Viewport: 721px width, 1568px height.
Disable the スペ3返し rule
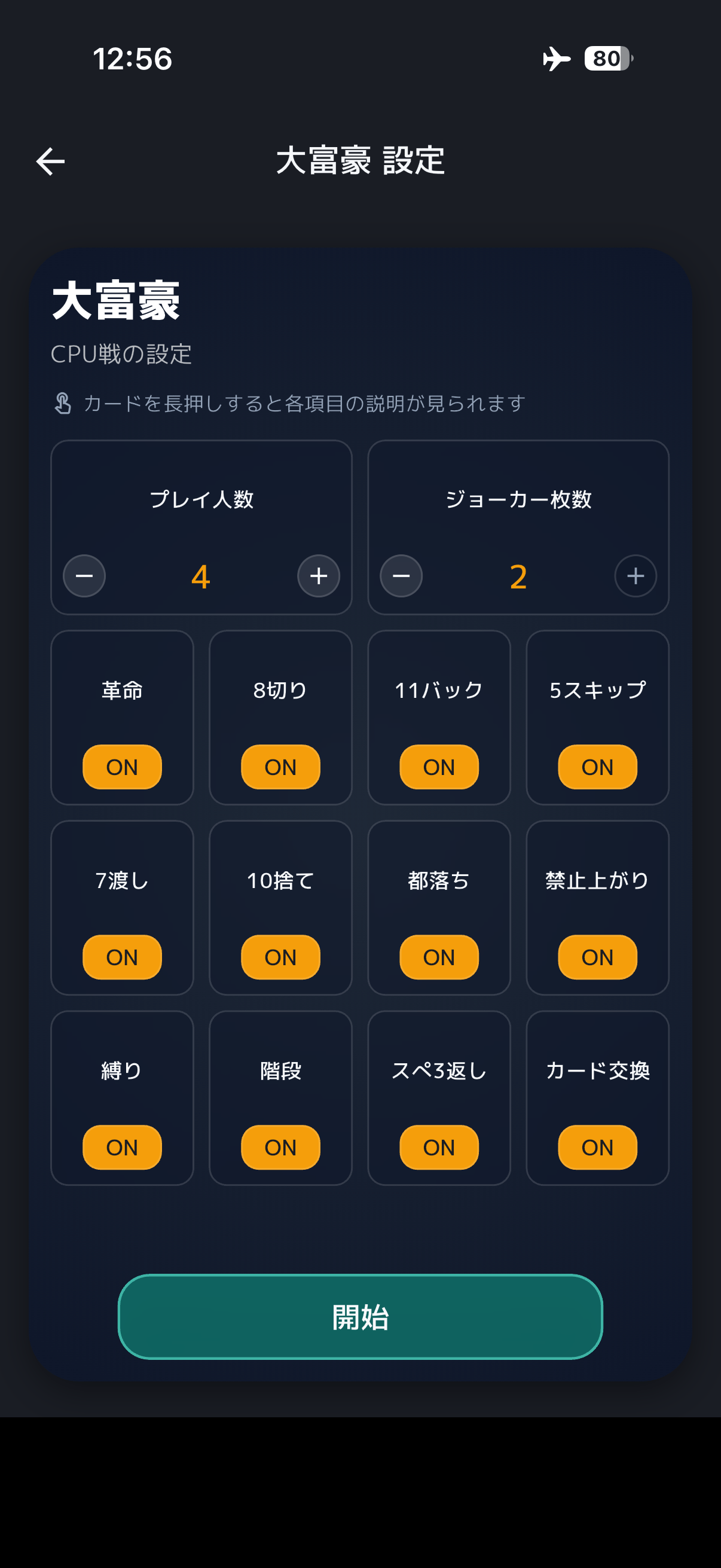(439, 1148)
